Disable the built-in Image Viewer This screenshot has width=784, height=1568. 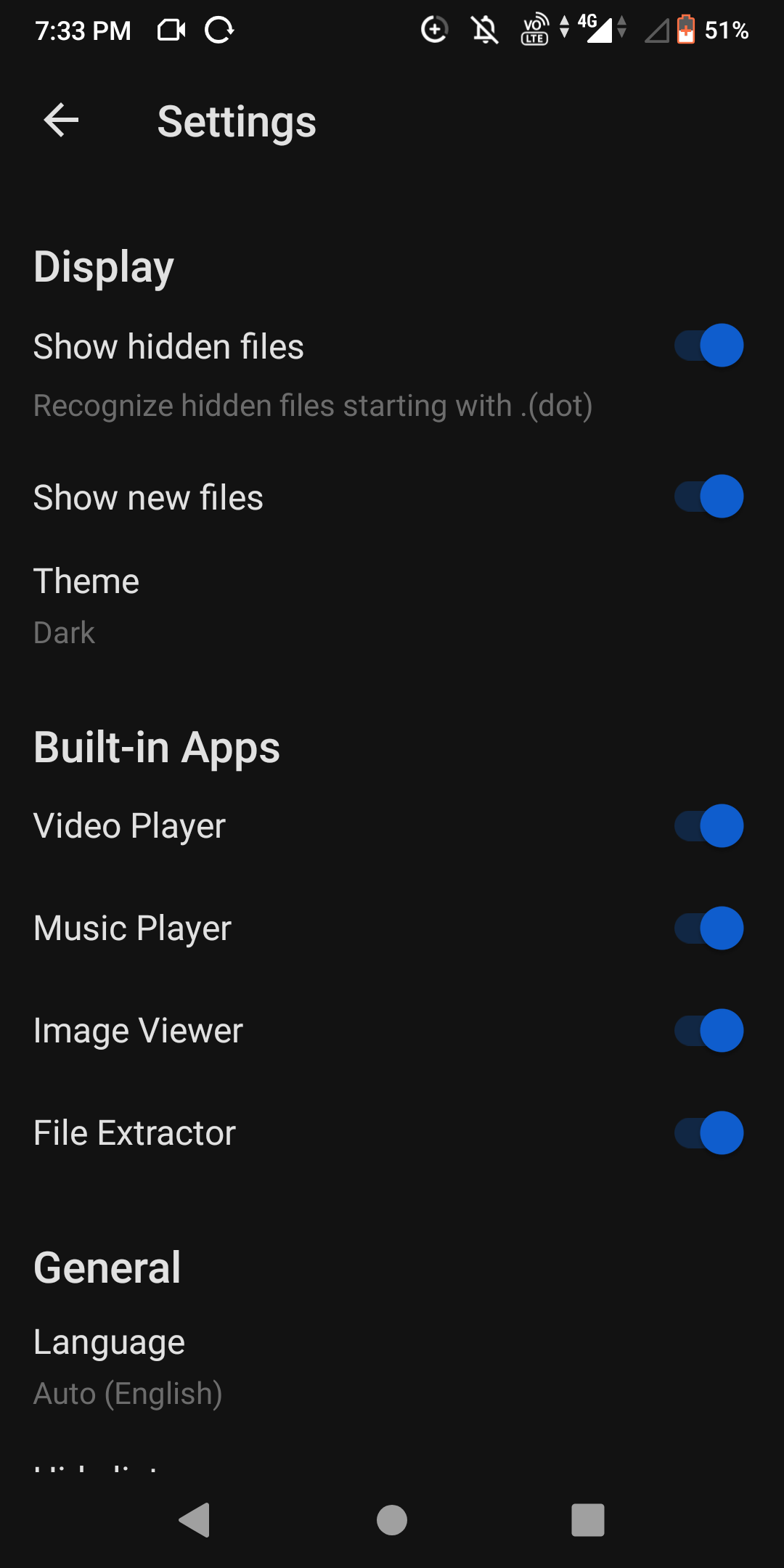pos(709,1031)
